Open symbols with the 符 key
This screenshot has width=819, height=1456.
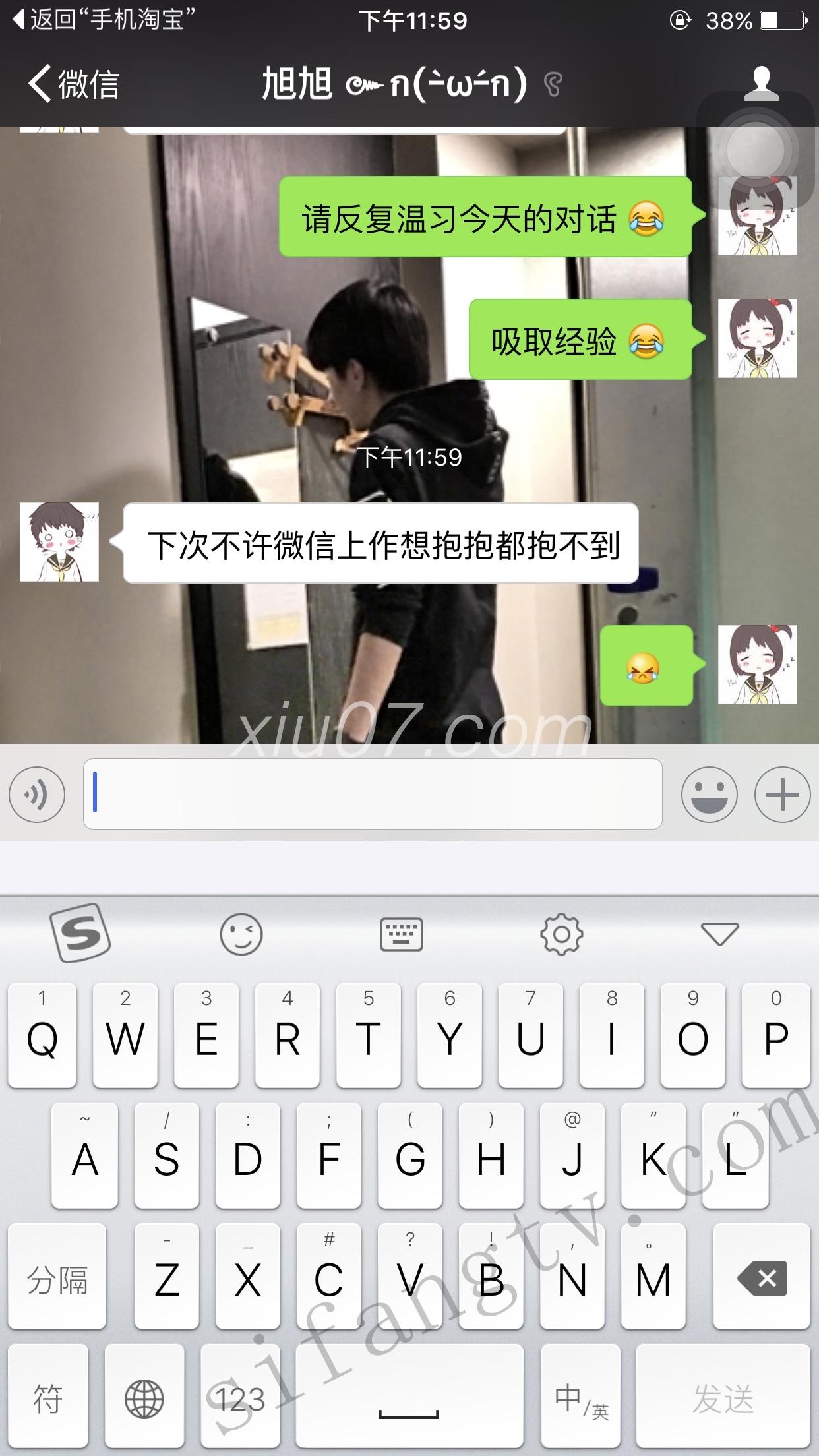click(48, 1399)
